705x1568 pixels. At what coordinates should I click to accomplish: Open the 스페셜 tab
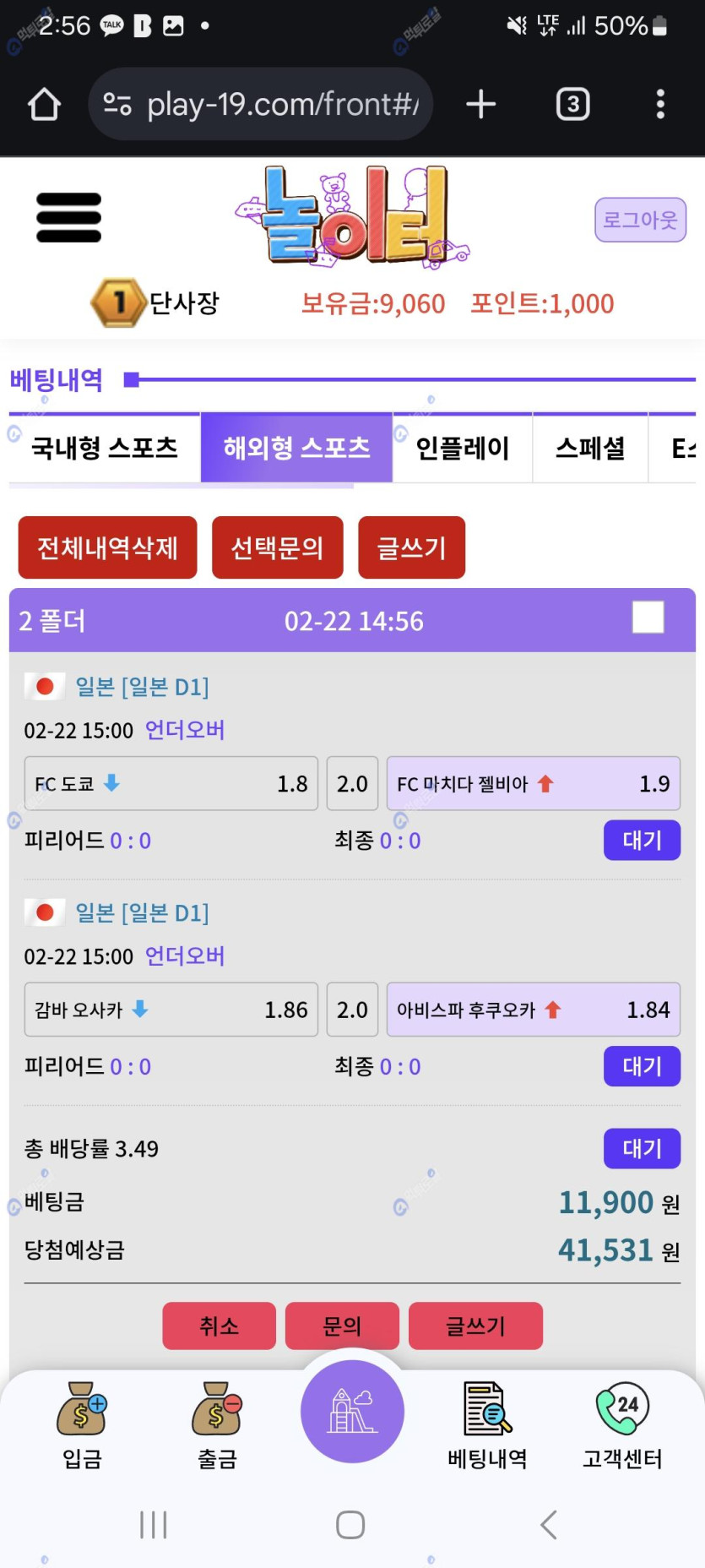click(589, 448)
